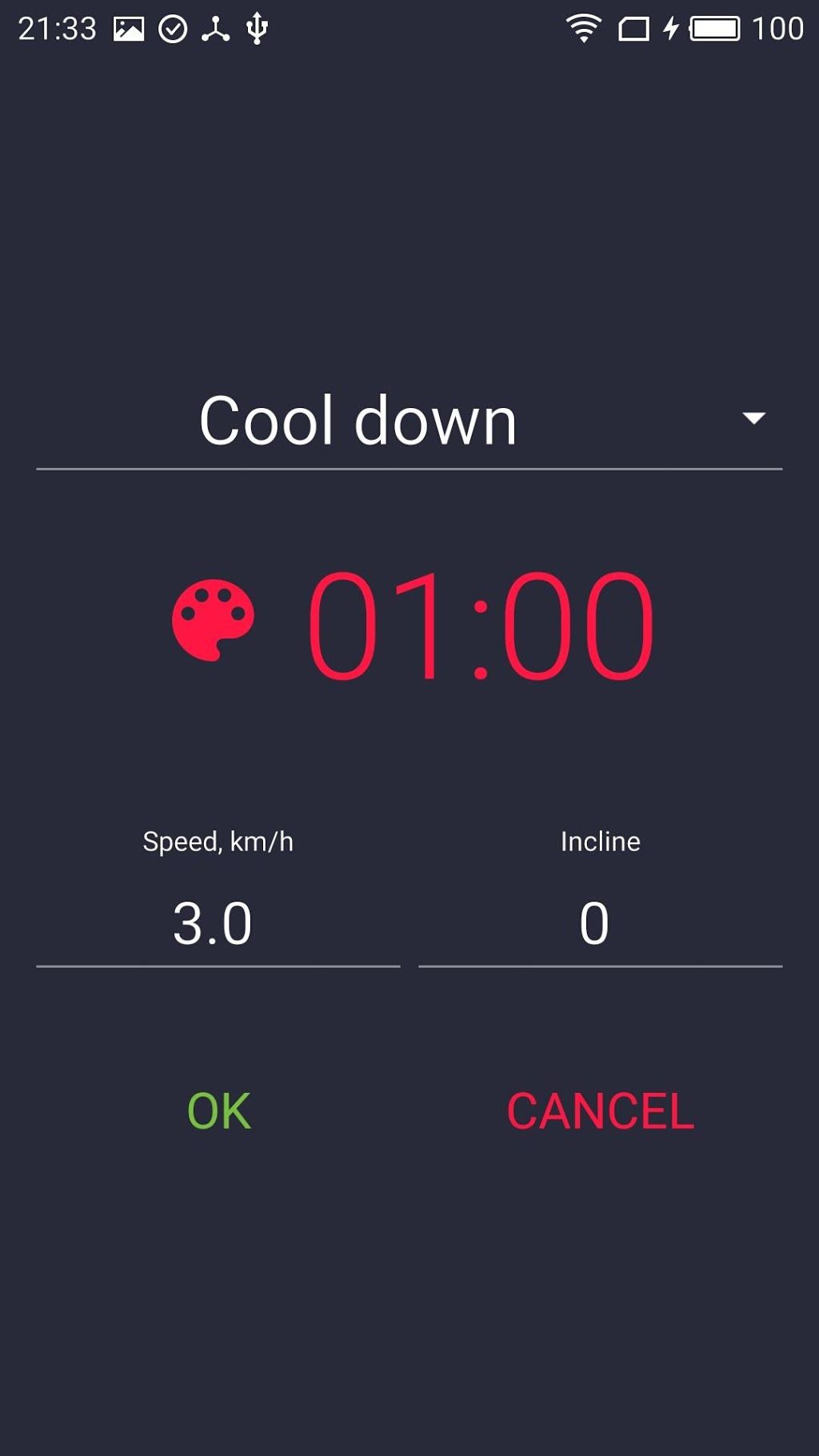Edit the Incline field
The width and height of the screenshot is (819, 1456).
tap(600, 923)
